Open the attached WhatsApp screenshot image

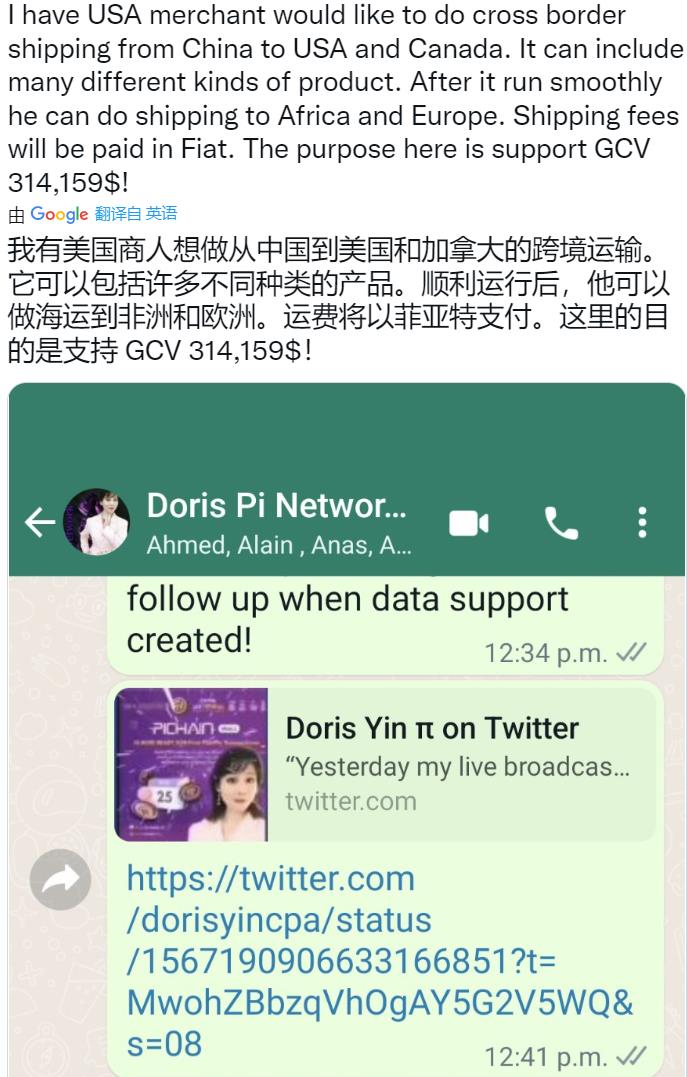tap(346, 730)
